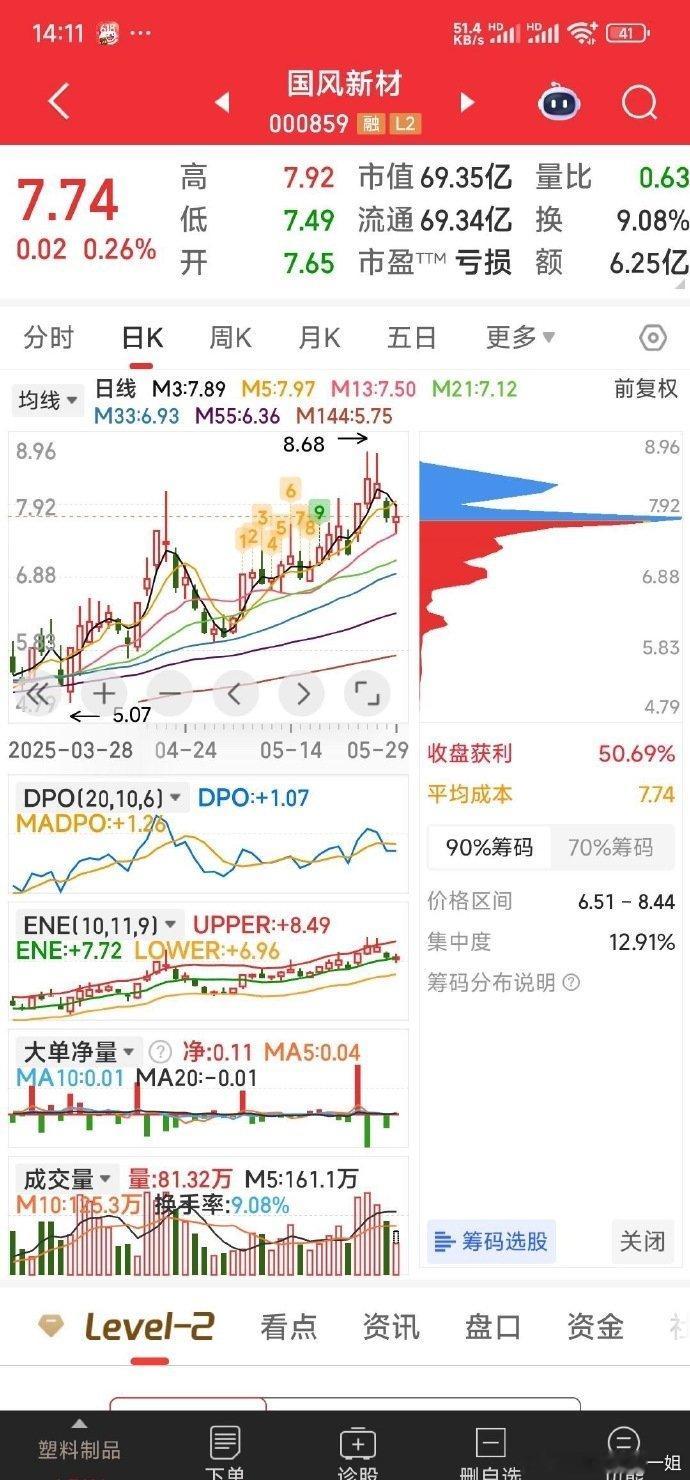
Task: Select the 70%筹码 option
Action: coord(613,847)
